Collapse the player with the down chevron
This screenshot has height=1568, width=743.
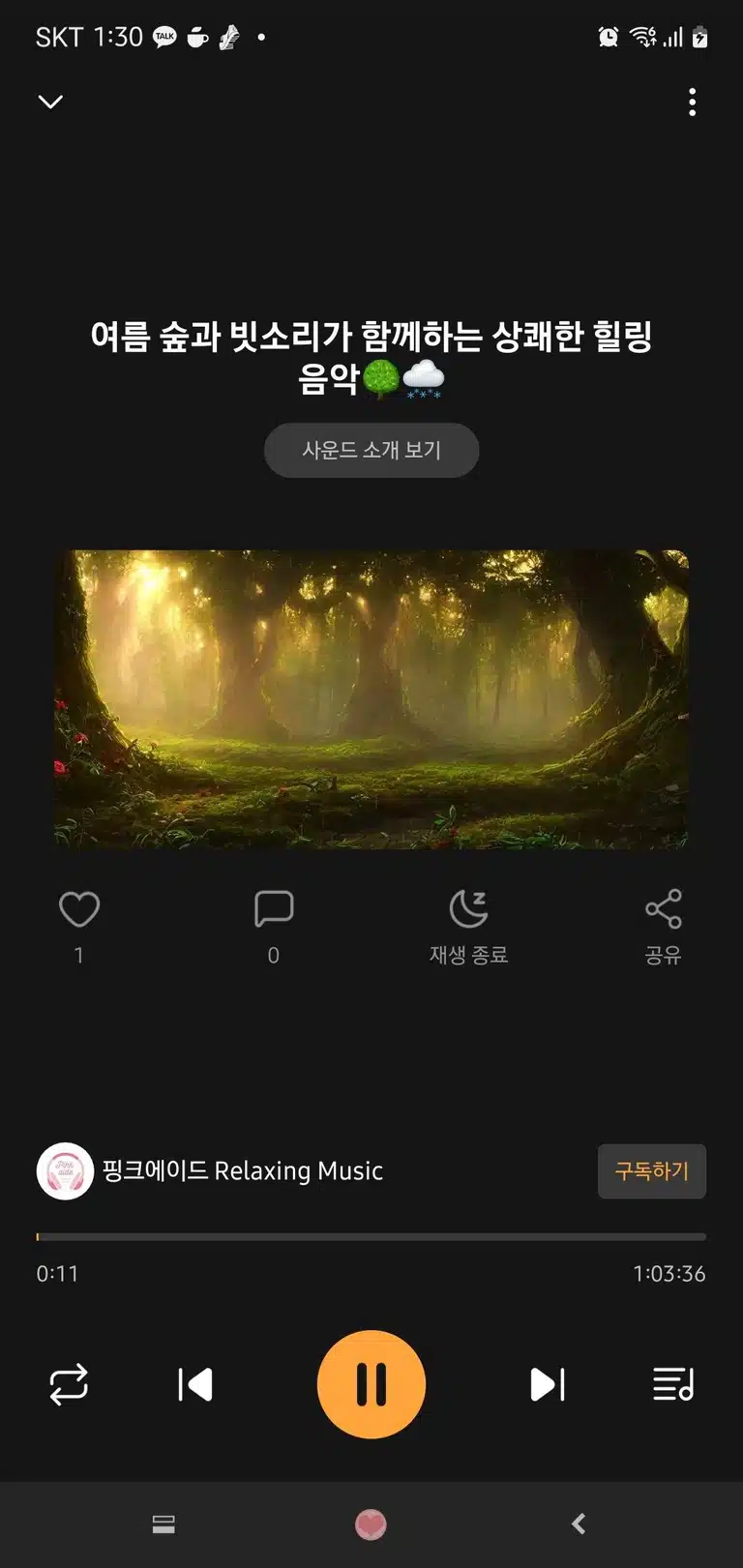(x=50, y=102)
